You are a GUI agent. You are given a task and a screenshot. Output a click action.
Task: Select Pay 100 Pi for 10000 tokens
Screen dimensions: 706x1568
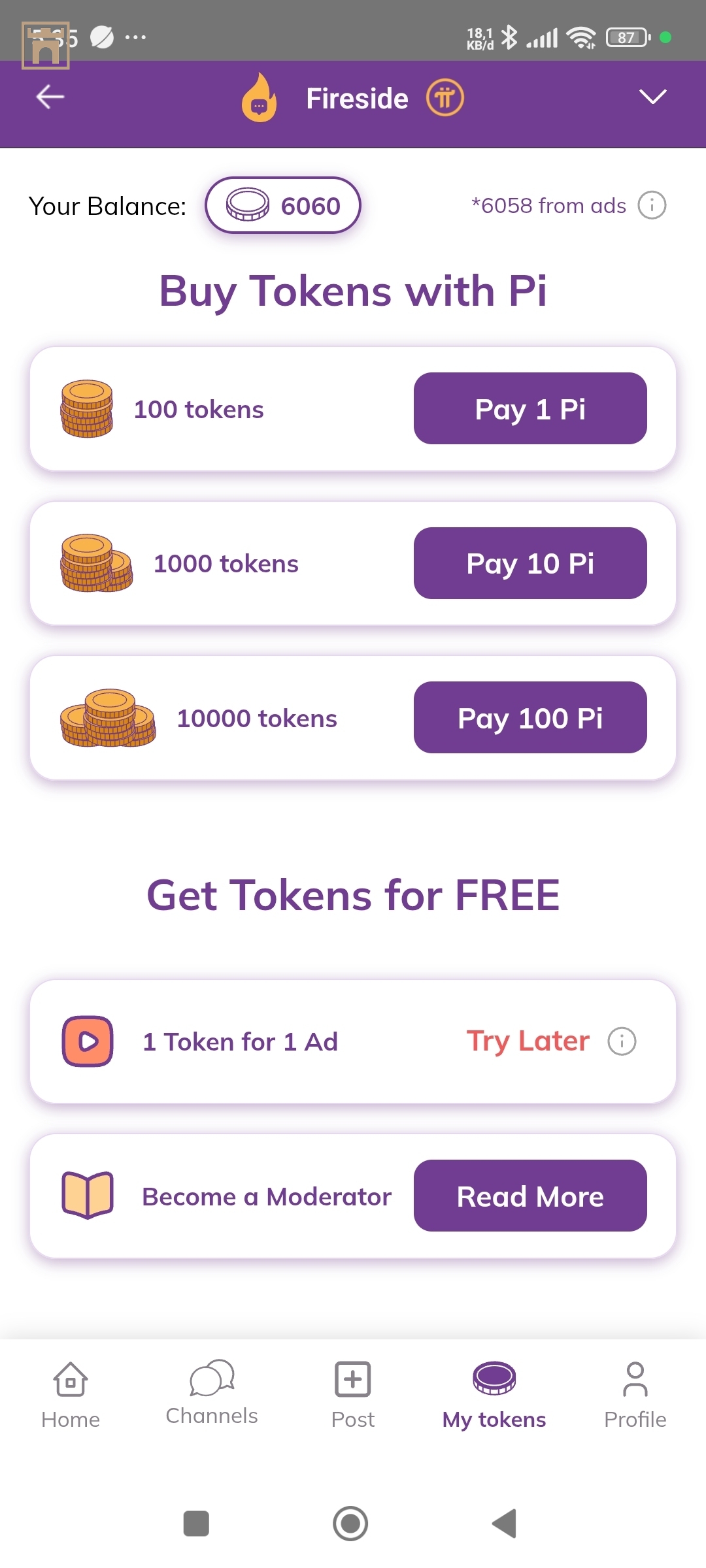point(530,717)
